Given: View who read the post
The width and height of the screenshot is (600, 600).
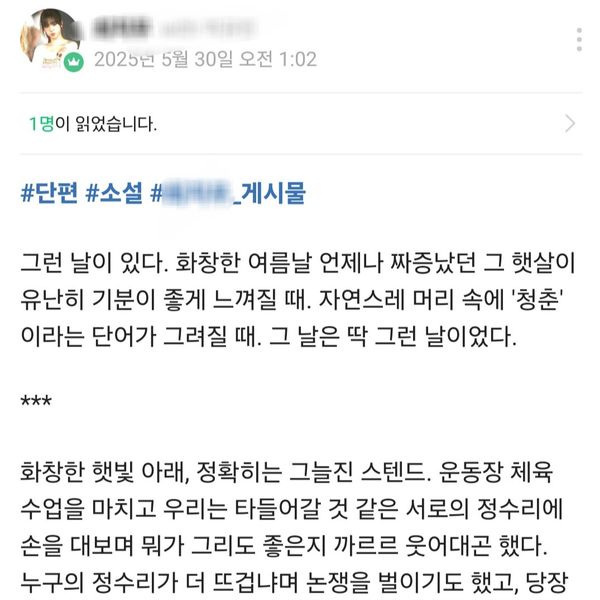Looking at the screenshot, I should 300,124.
